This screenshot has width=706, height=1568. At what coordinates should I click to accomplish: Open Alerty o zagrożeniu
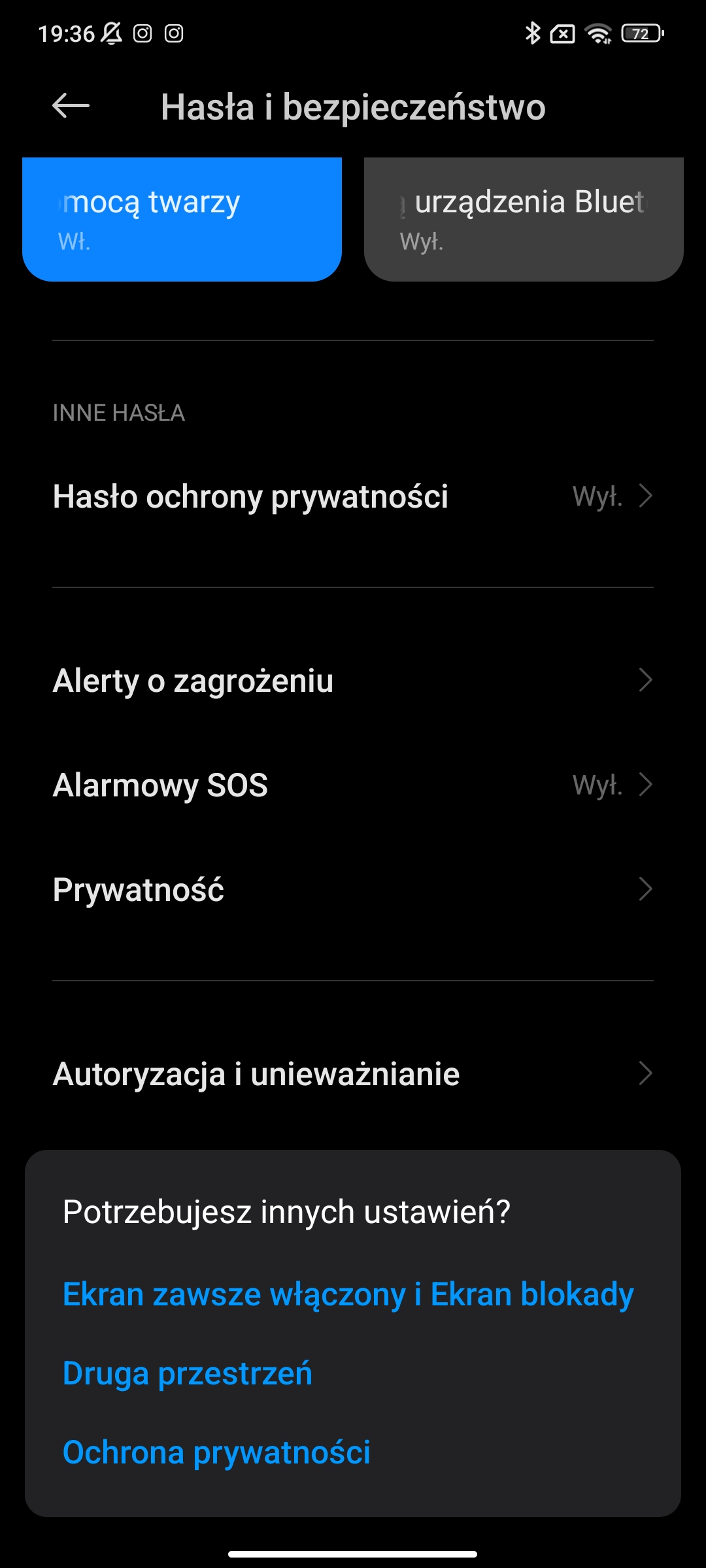click(x=353, y=681)
